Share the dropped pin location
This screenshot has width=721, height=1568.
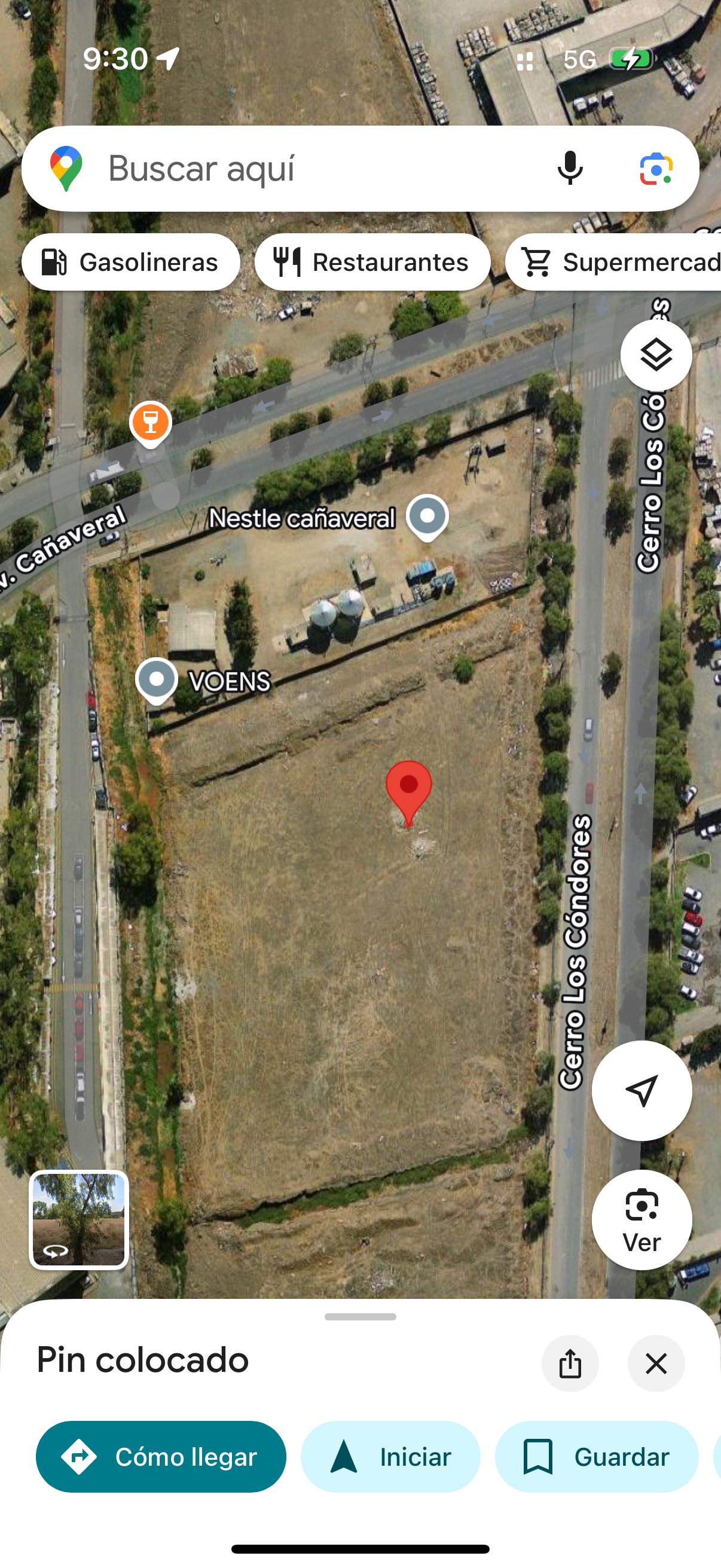point(570,1363)
